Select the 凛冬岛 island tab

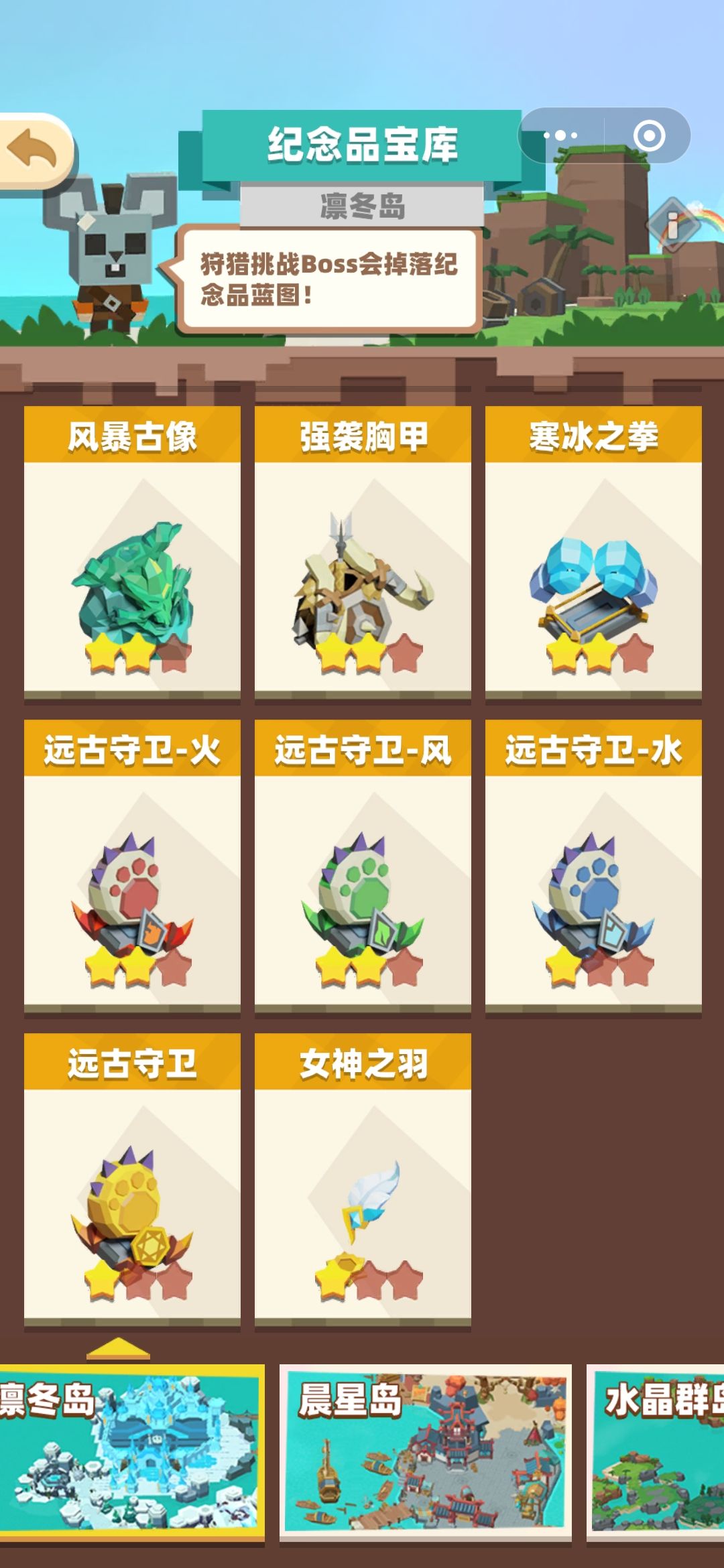131,1453
